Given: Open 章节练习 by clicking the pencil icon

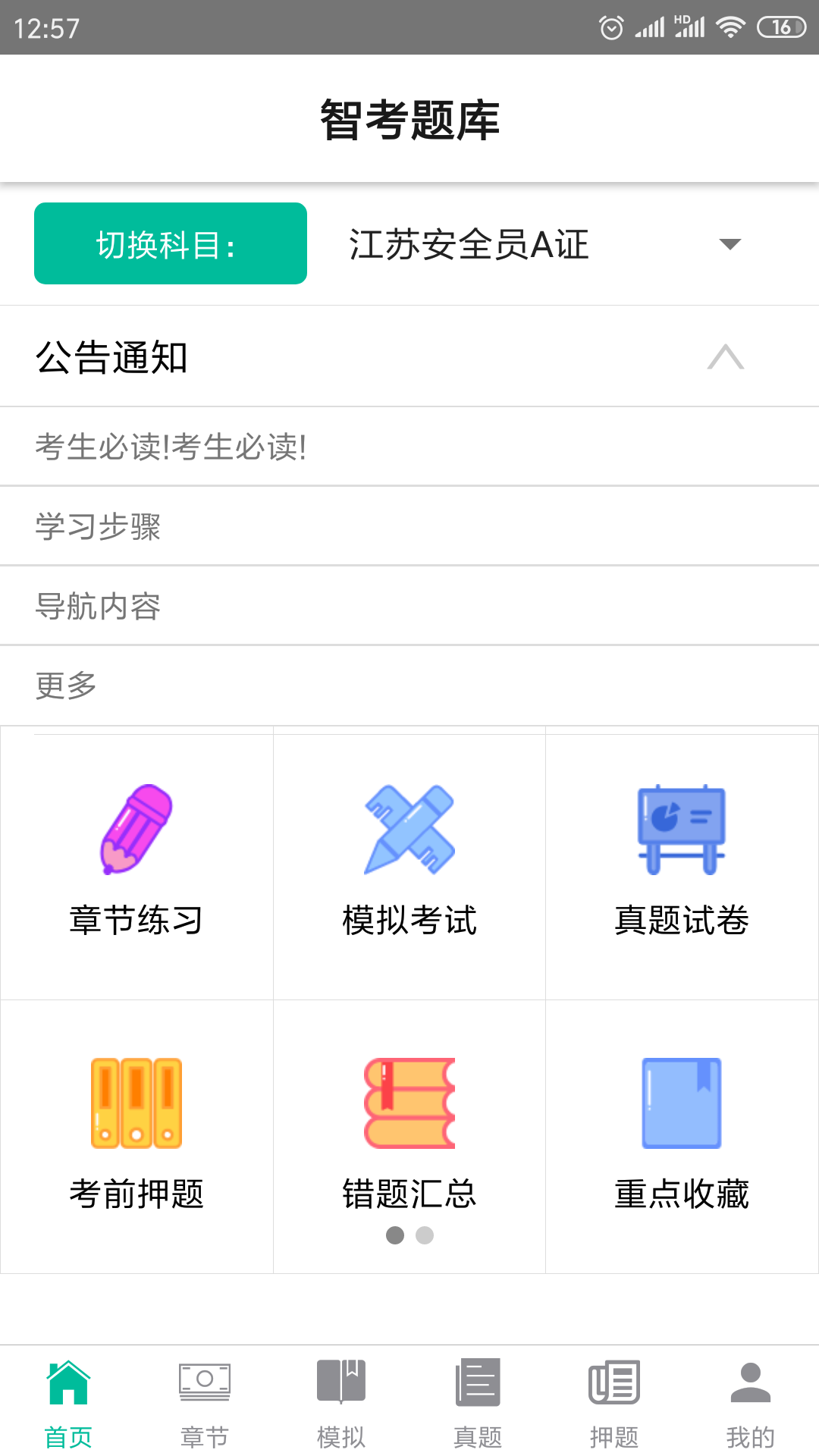Looking at the screenshot, I should click(136, 830).
